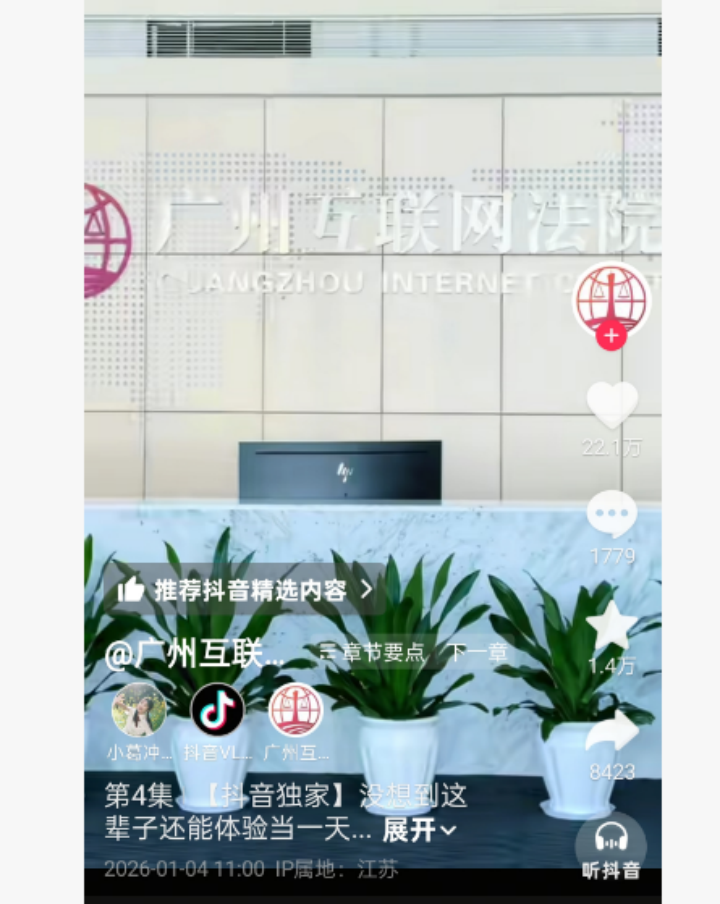The image size is (720, 904).
Task: Open @广州互联 author profile name
Action: 196,654
